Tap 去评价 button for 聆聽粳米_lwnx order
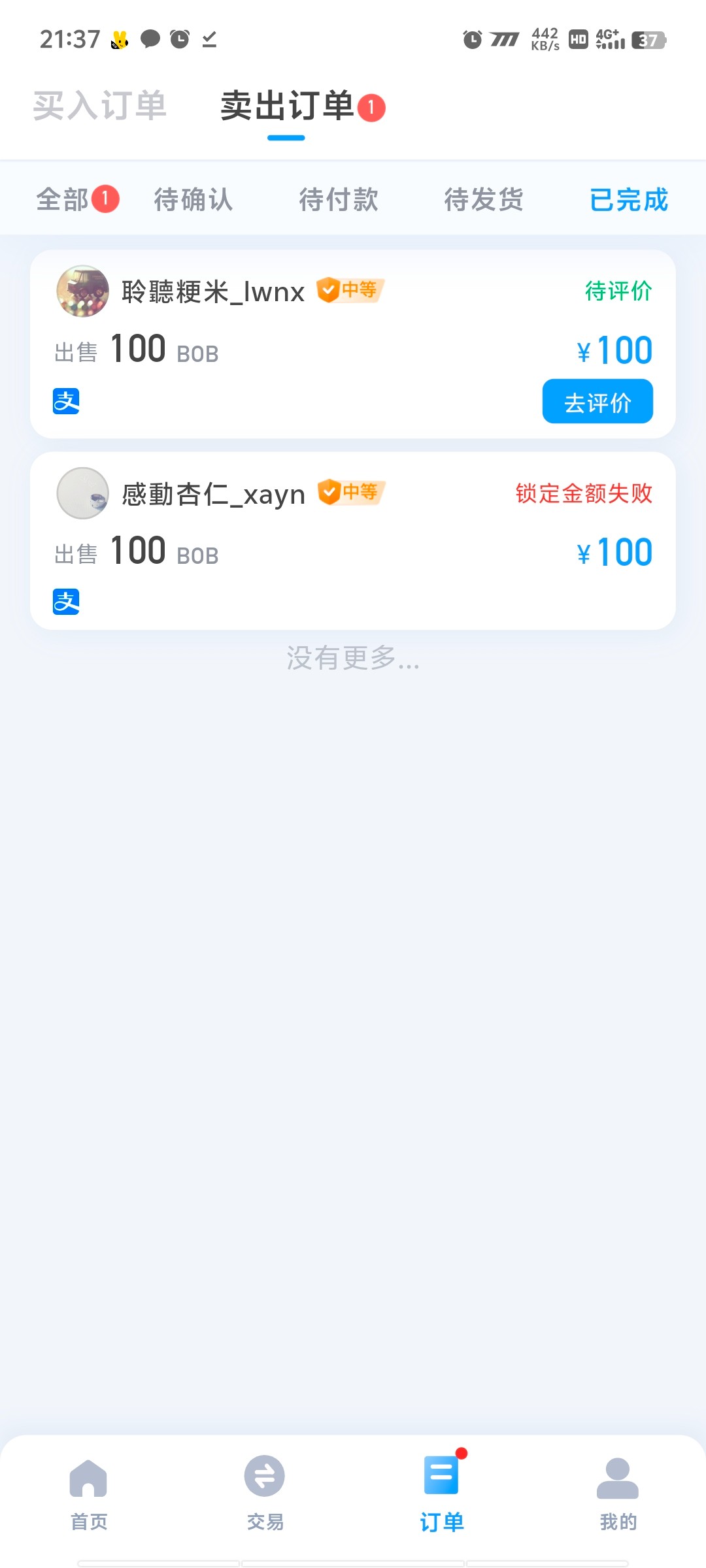706x1568 pixels. click(597, 402)
